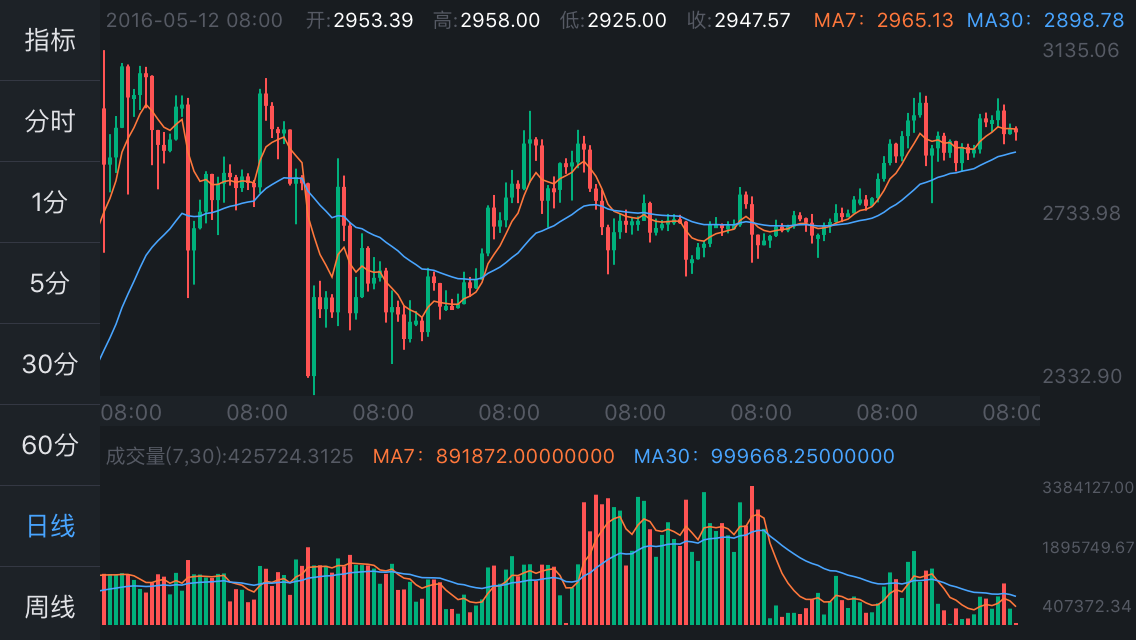The width and height of the screenshot is (1136, 640).
Task: Select the 5分 five-minute interval
Action: click(x=50, y=283)
